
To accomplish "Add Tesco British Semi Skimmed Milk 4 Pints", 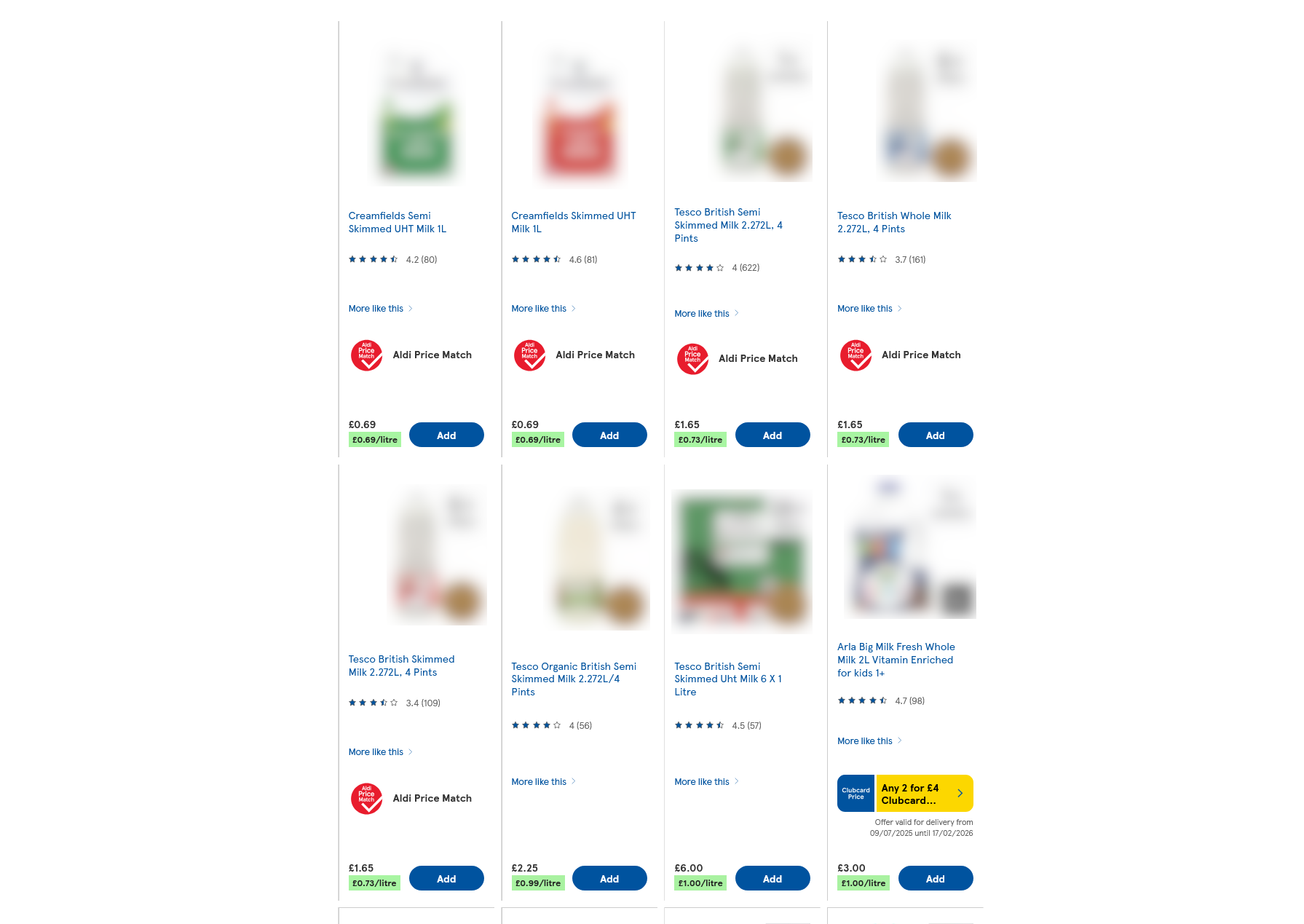I will click(x=772, y=435).
